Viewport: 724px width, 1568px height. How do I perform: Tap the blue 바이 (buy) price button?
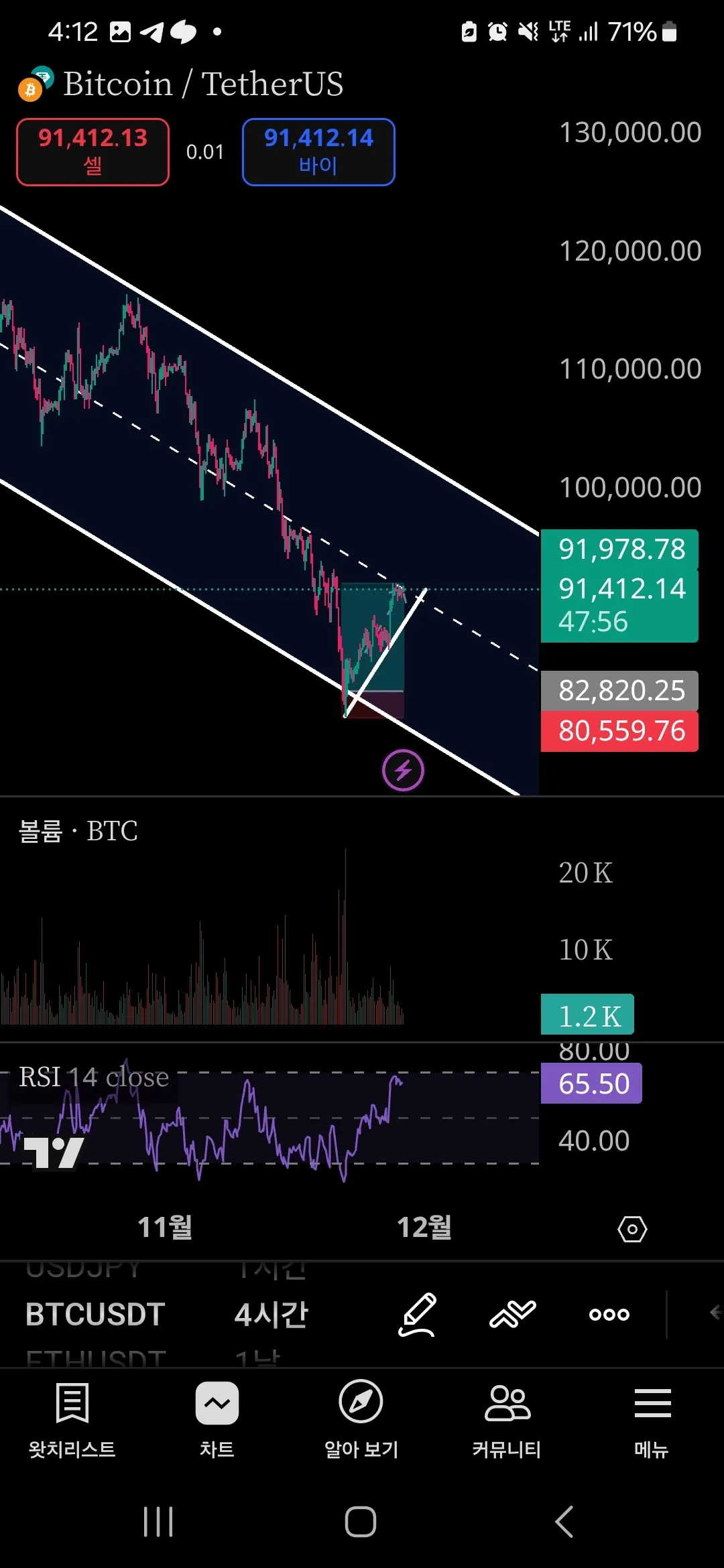[318, 151]
